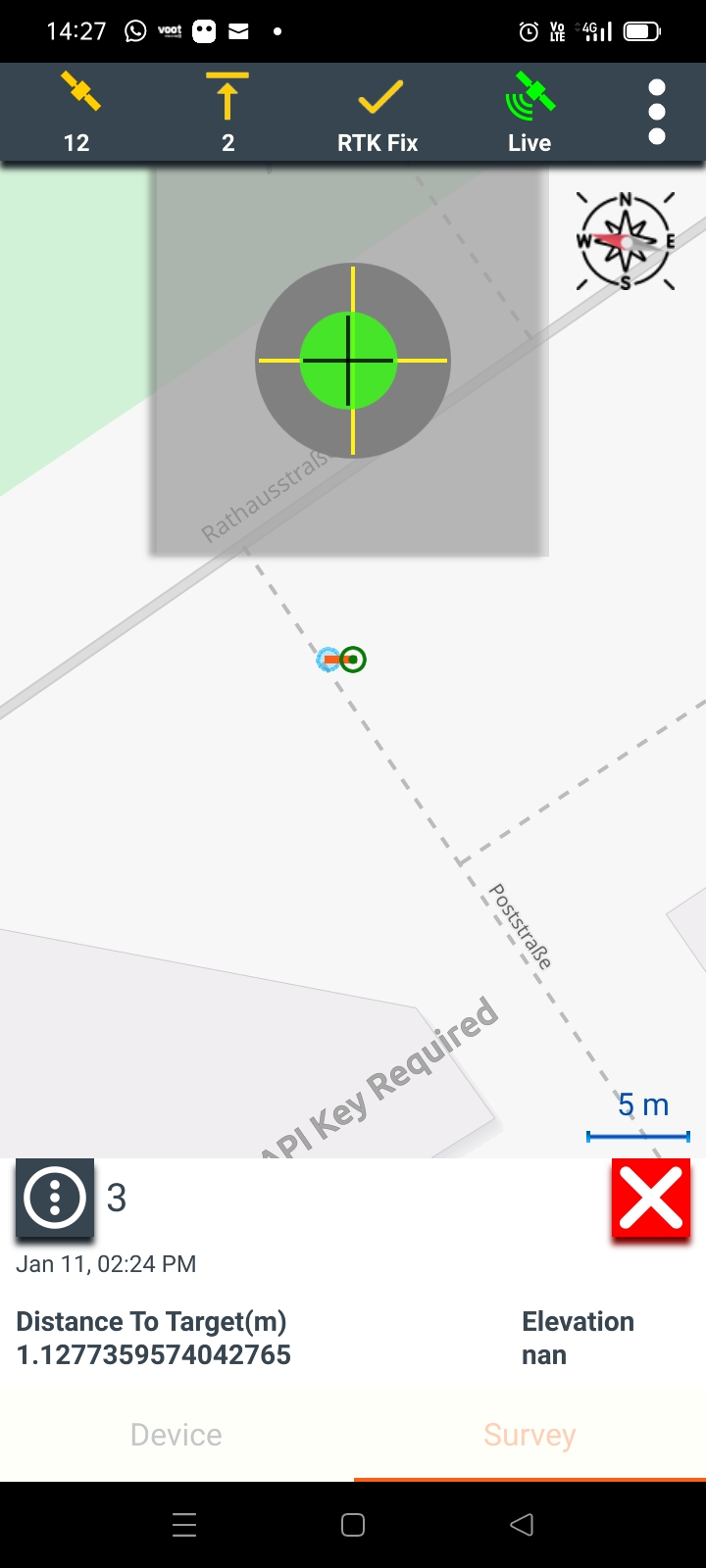
Task: Open the Live correction status item
Action: [x=529, y=113]
